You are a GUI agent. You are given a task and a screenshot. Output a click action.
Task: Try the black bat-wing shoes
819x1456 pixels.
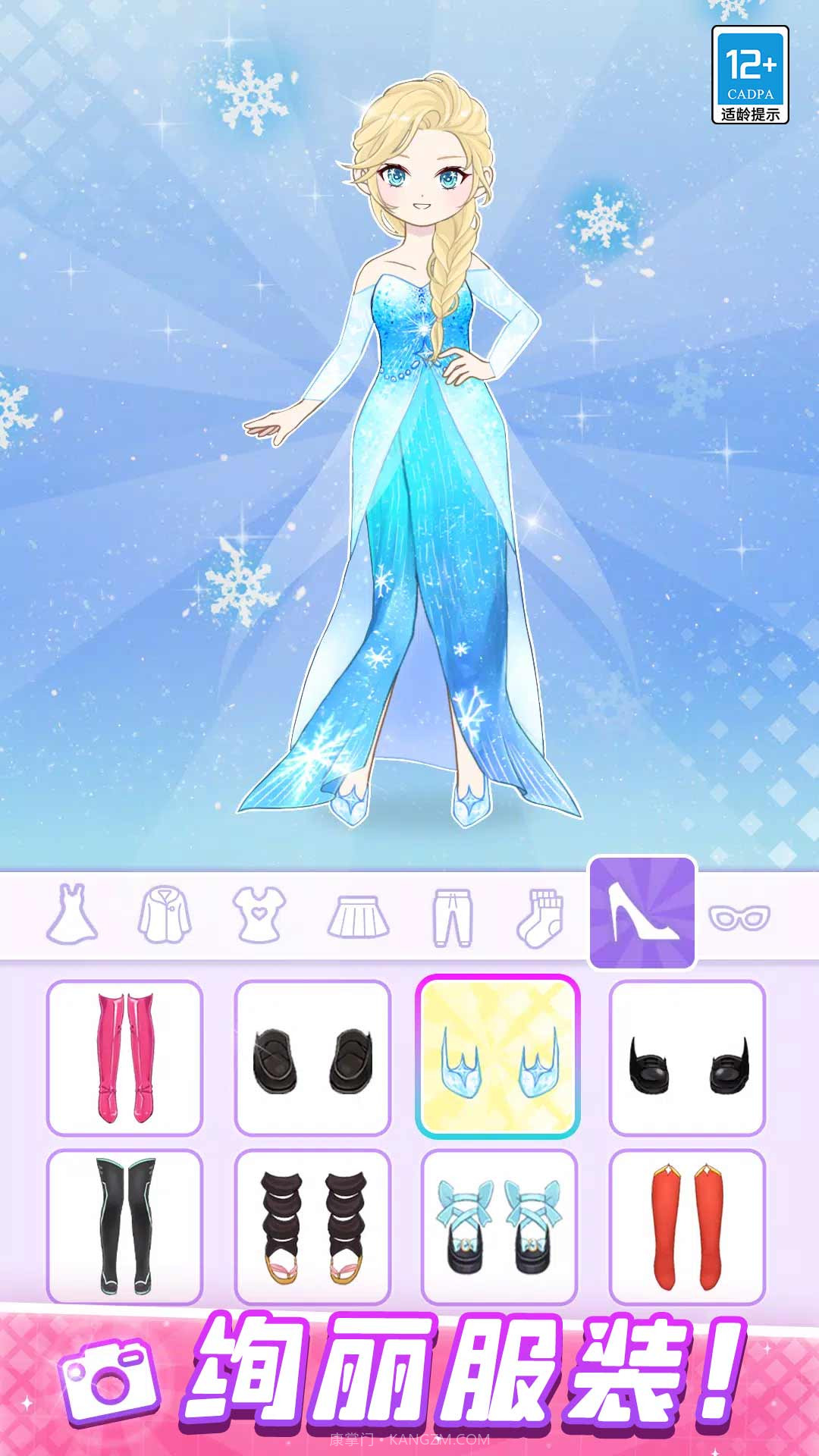(x=687, y=1058)
